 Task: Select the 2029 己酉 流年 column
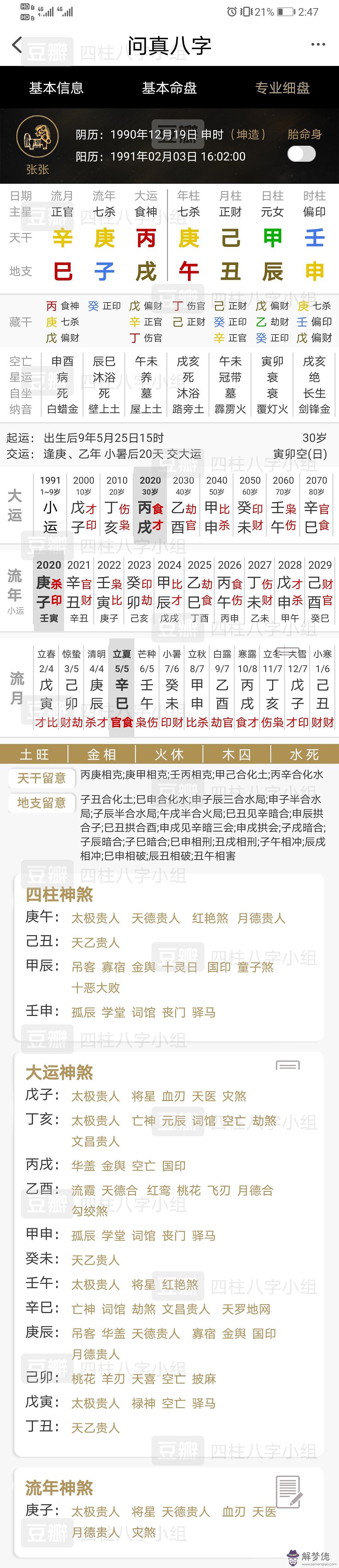(x=320, y=590)
